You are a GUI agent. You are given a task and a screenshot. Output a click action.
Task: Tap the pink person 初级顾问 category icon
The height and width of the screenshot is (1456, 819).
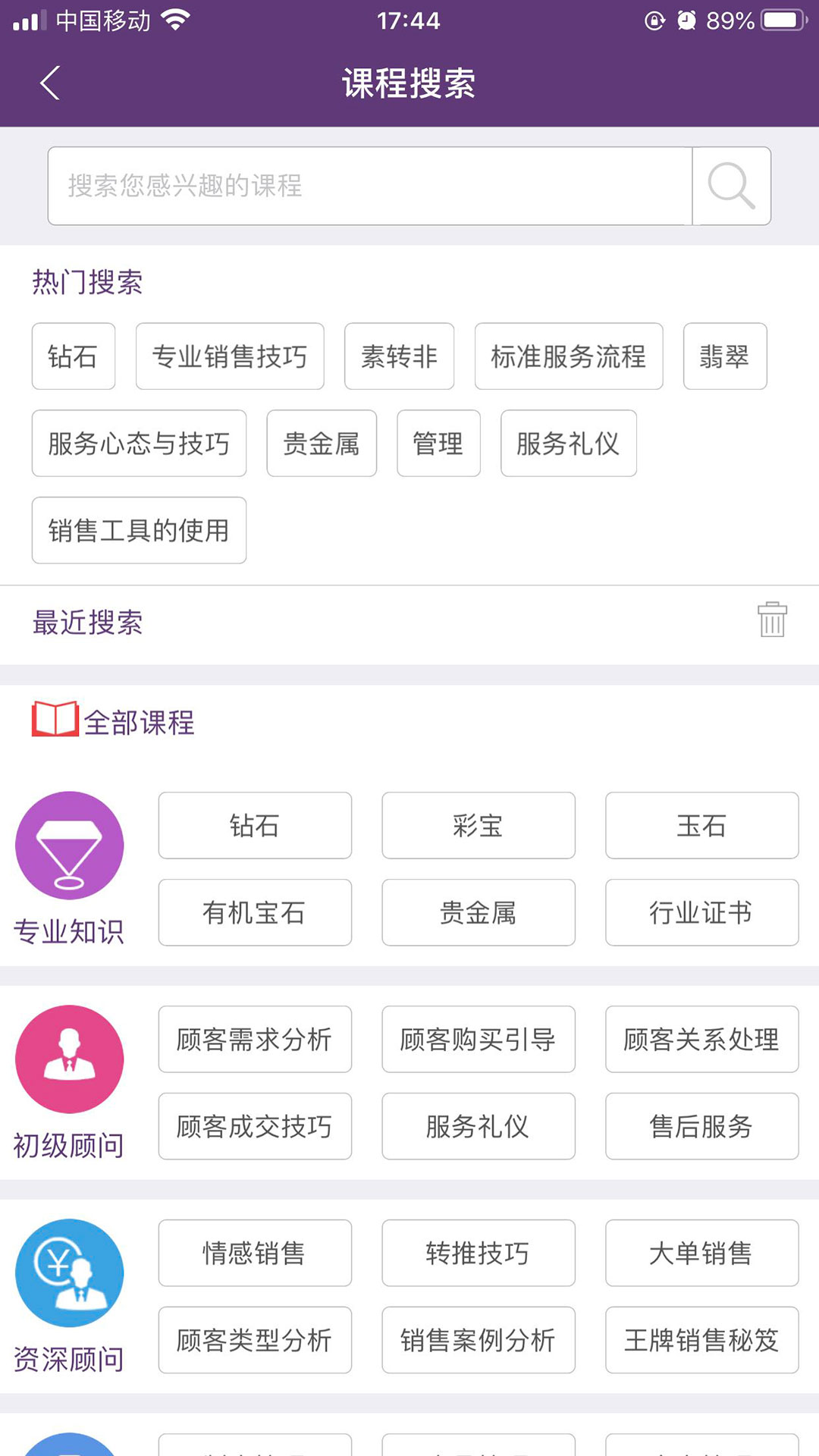pyautogui.click(x=69, y=1059)
